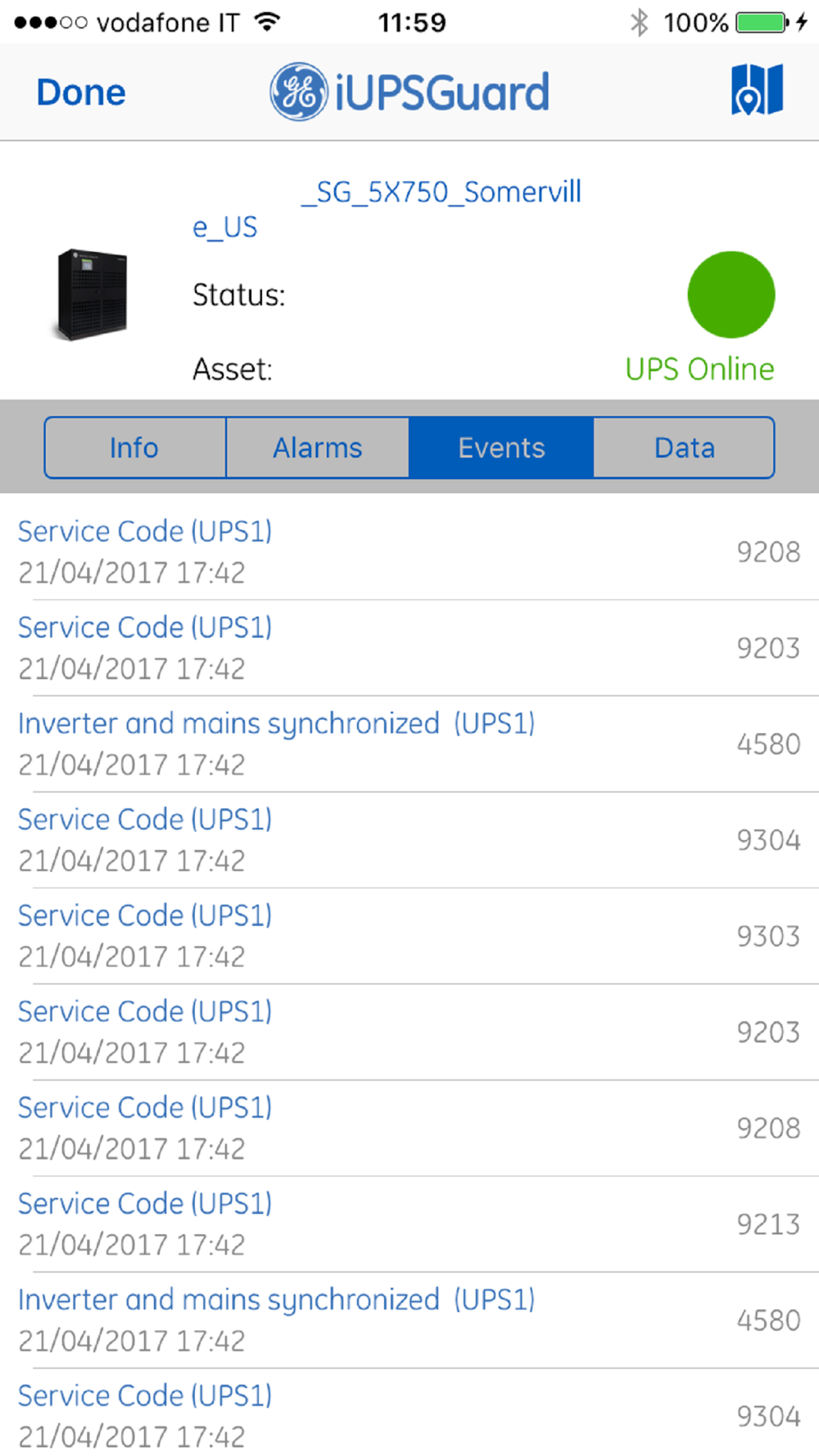Tap Done to close this screen
The width and height of the screenshot is (819, 1456).
(81, 93)
